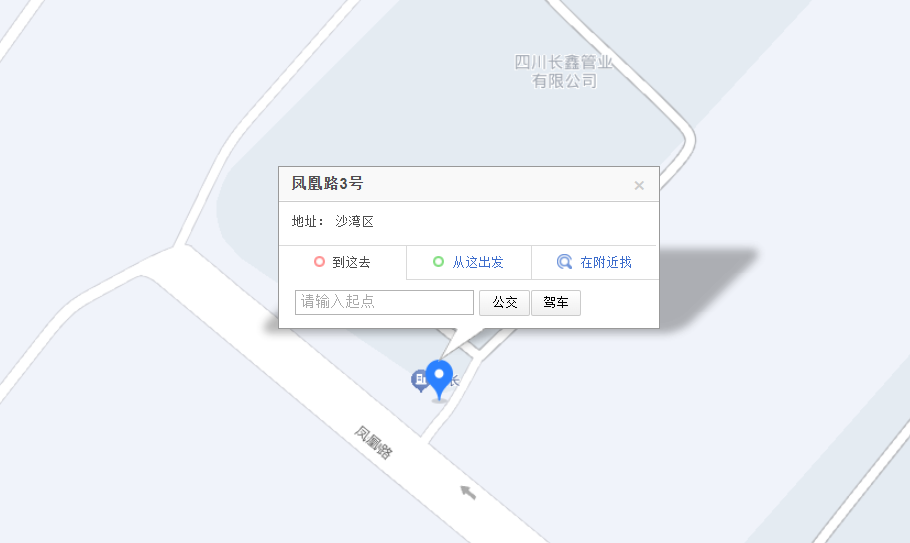Screen dimensions: 910x543
Task: Tap the blue location pin marker
Action: click(439, 378)
